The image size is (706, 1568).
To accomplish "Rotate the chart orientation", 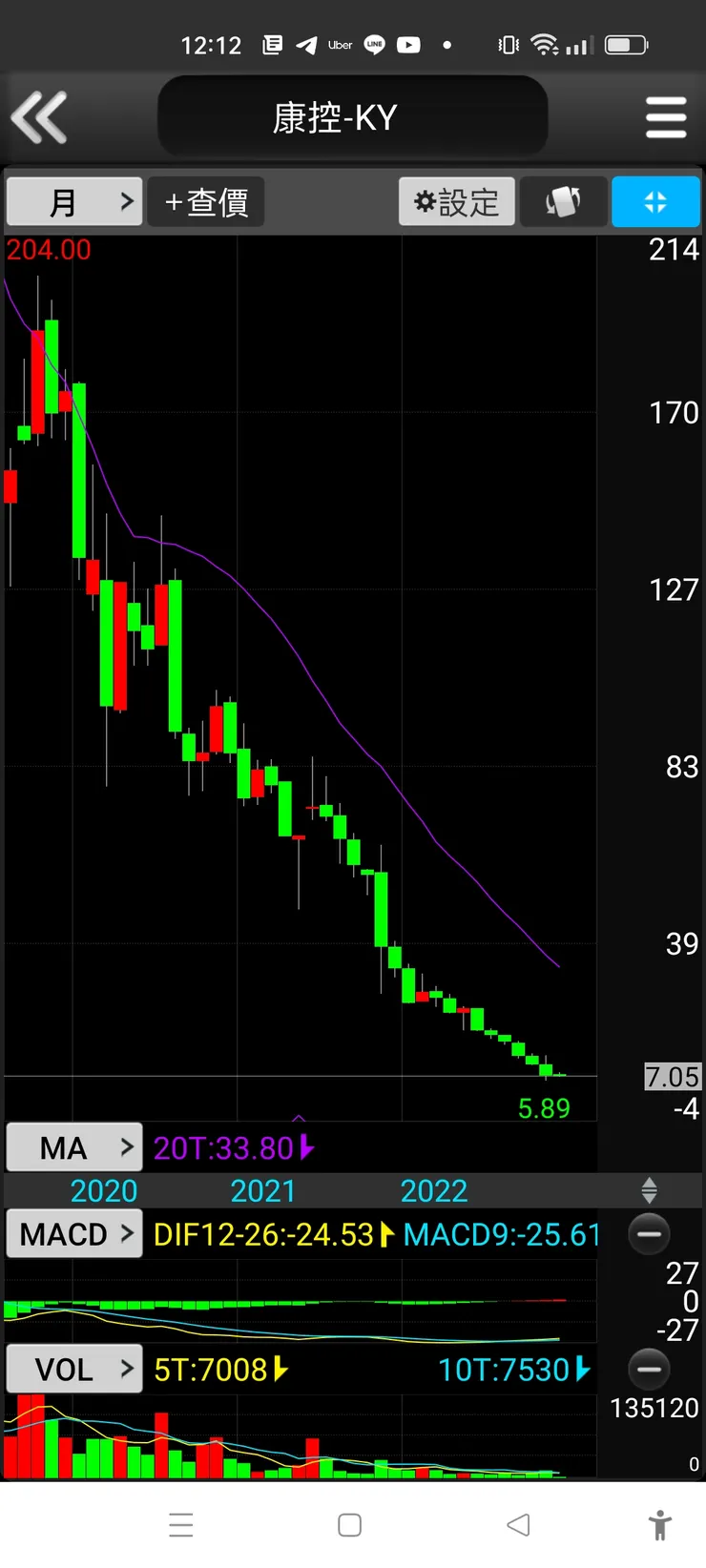I will [563, 201].
